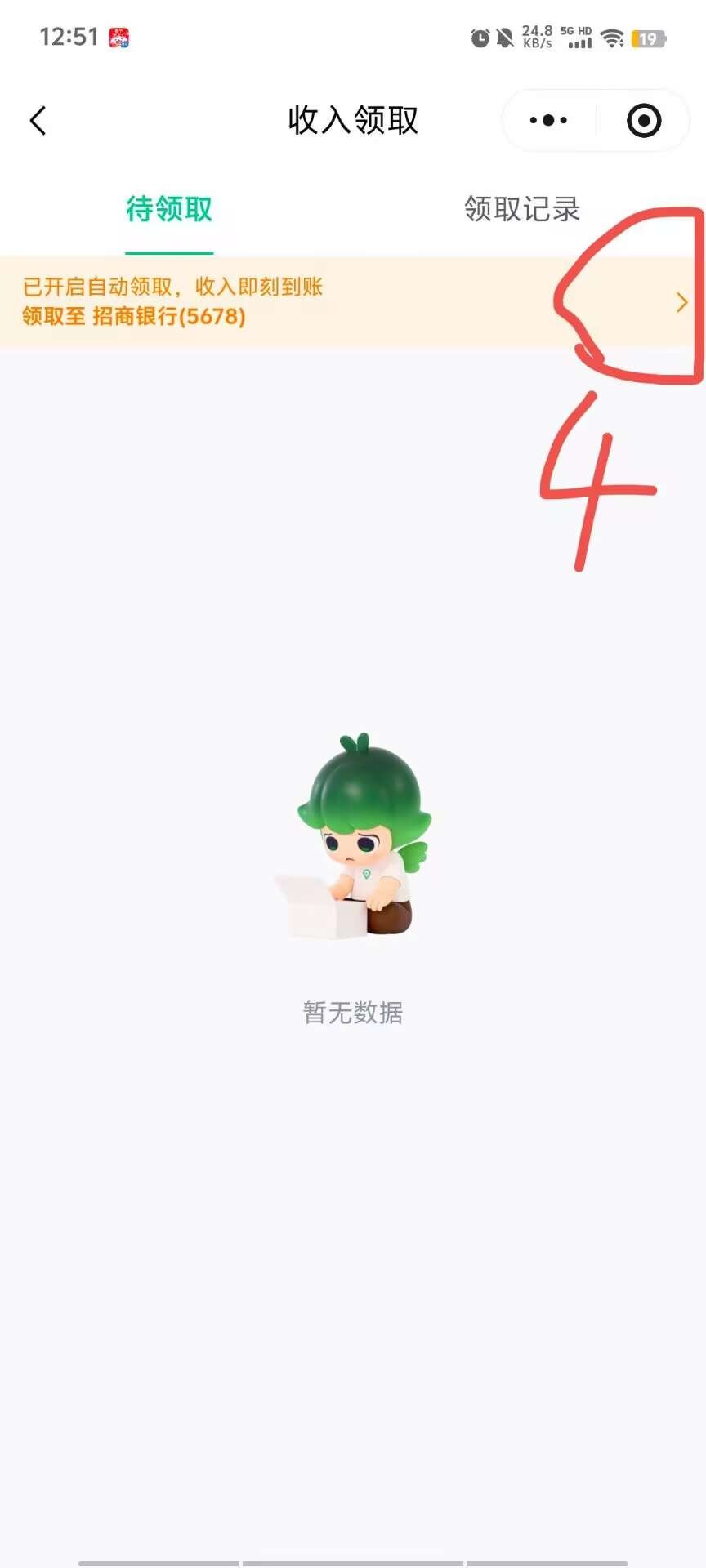Open the mini program more options menu
Image resolution: width=706 pixels, height=1568 pixels.
[548, 121]
